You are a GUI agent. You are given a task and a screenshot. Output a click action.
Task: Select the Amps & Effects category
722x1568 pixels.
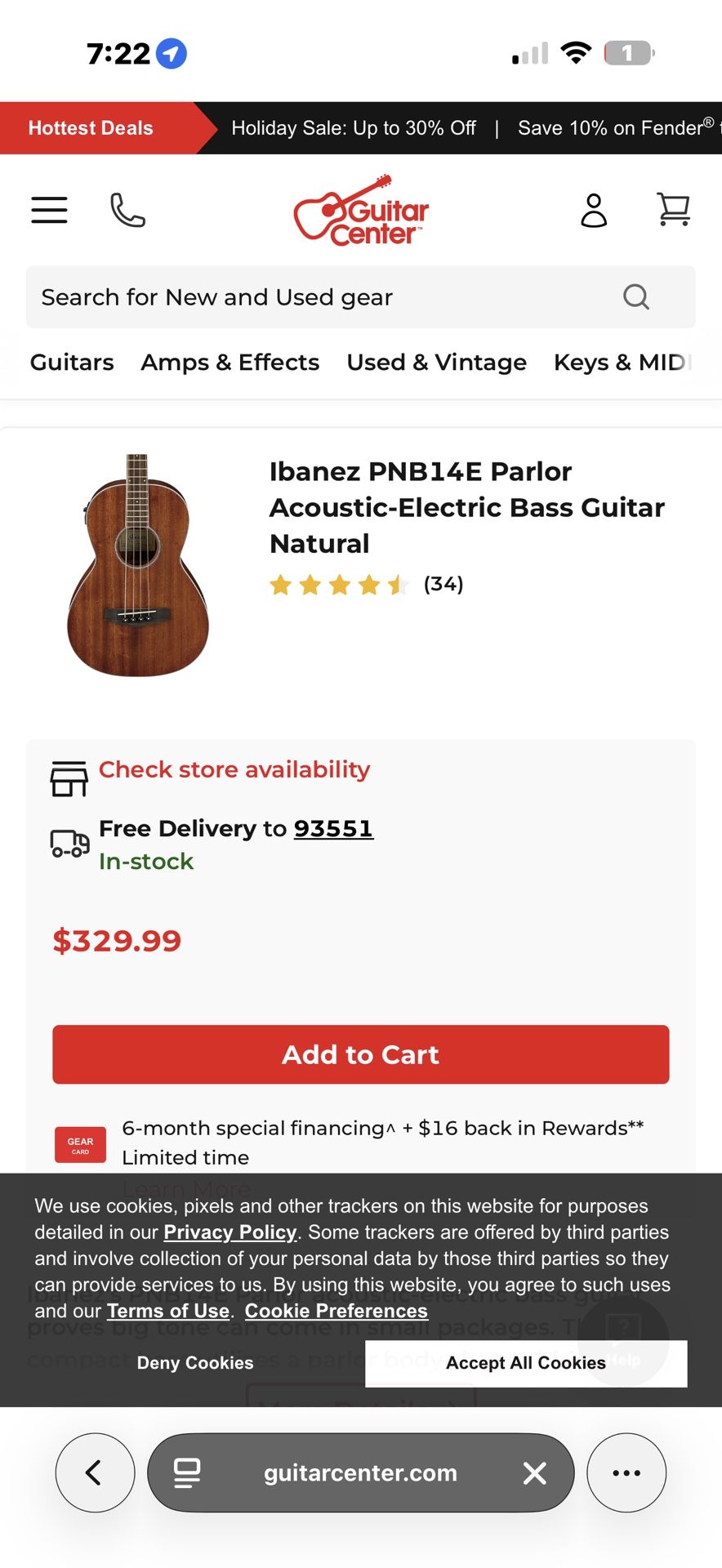tap(230, 363)
